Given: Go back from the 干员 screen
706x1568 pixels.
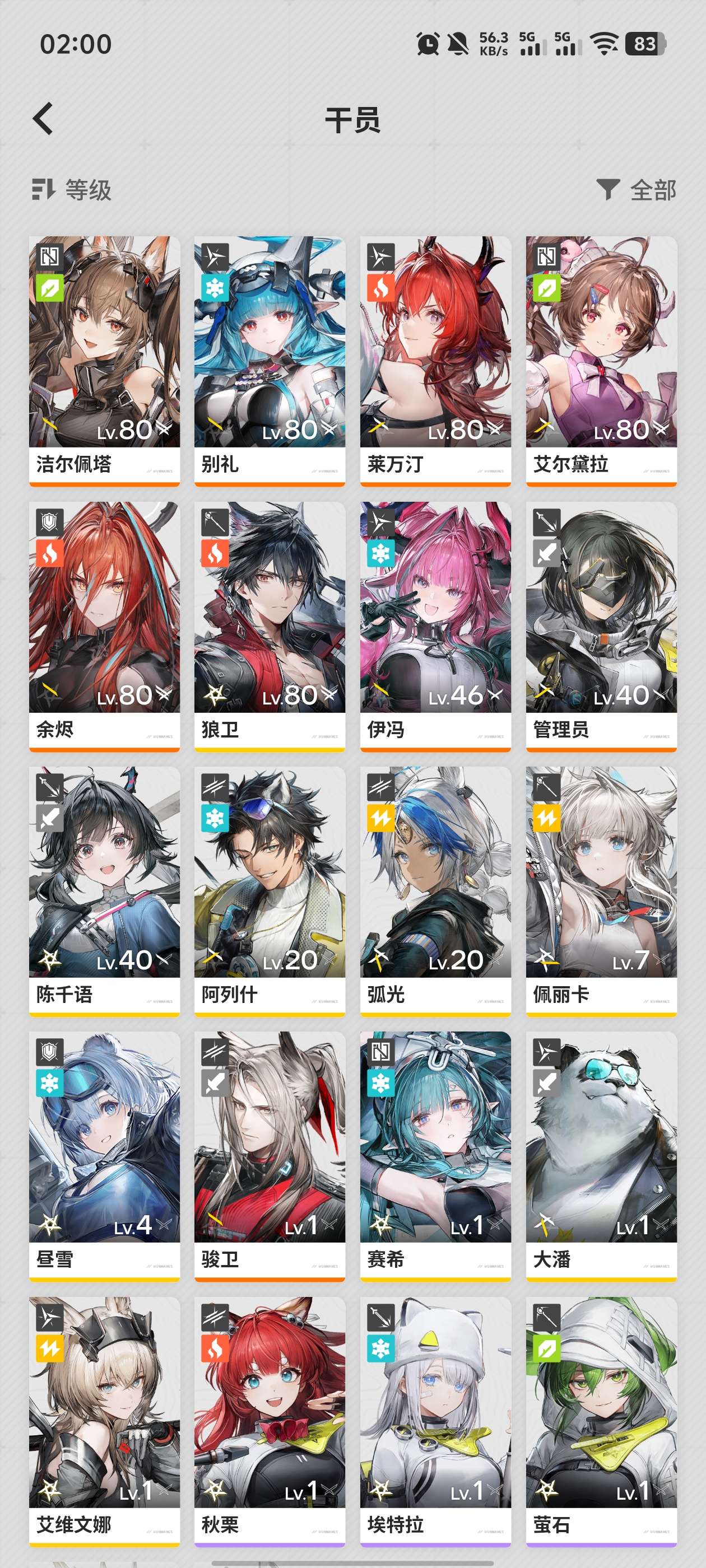Looking at the screenshot, I should 43,119.
